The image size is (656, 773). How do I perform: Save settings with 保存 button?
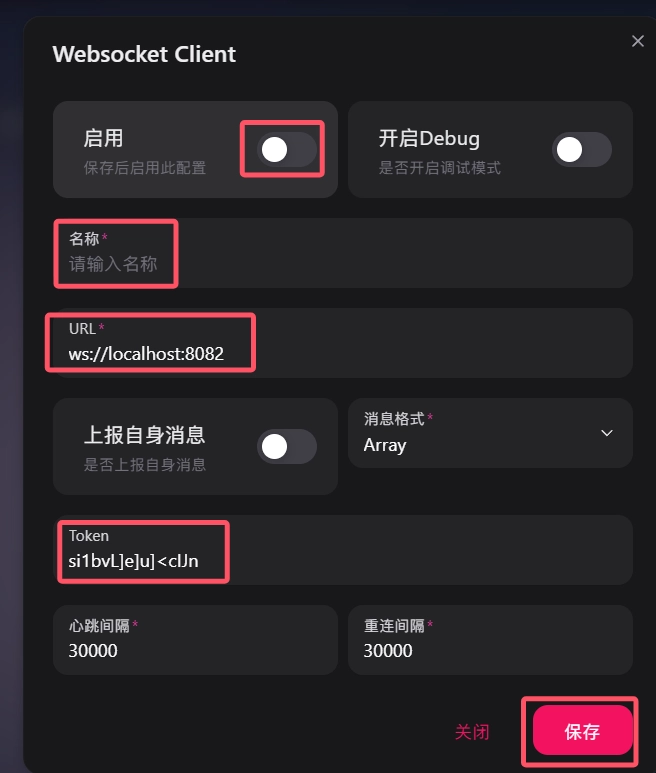click(x=582, y=732)
